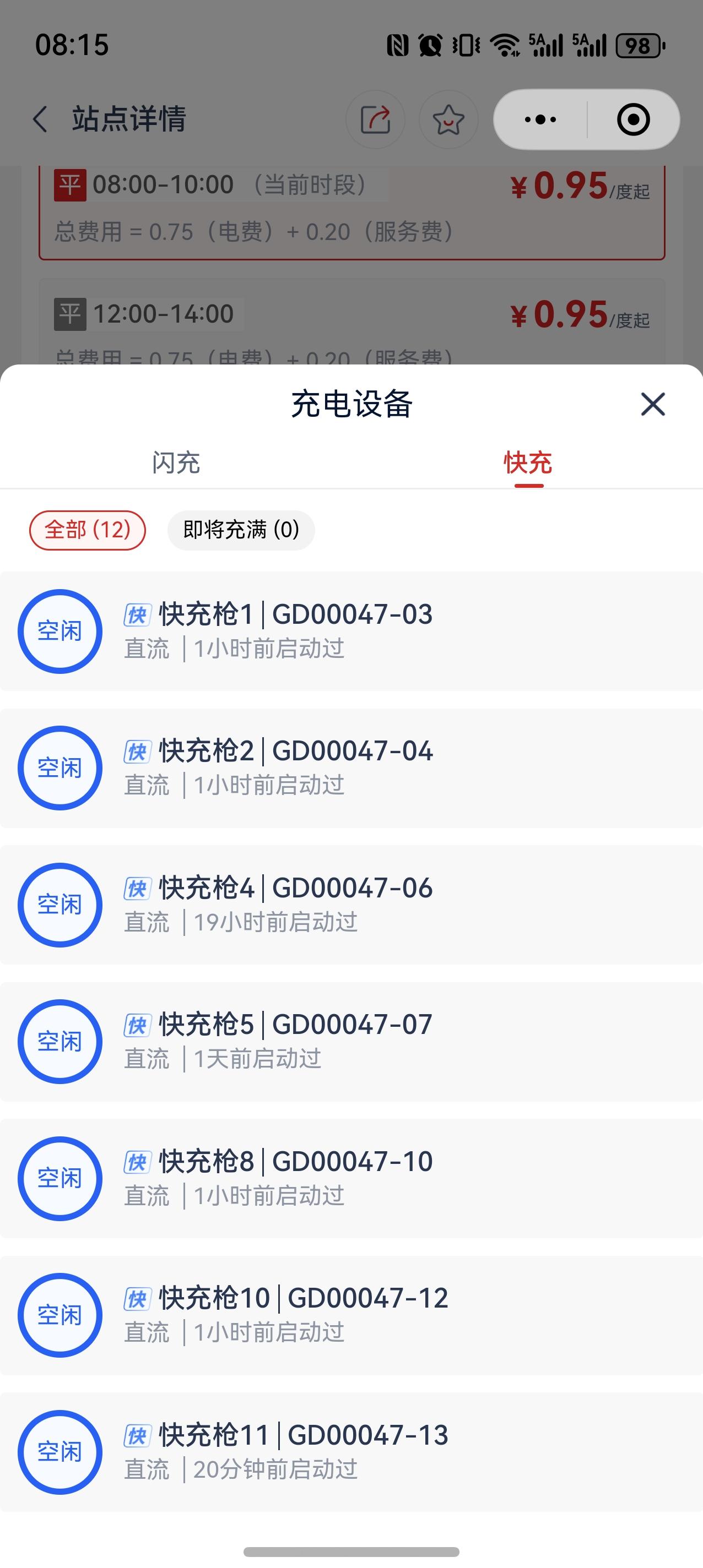Expand the 08:00-10:00 current price period card
703x1568 pixels.
(351, 210)
